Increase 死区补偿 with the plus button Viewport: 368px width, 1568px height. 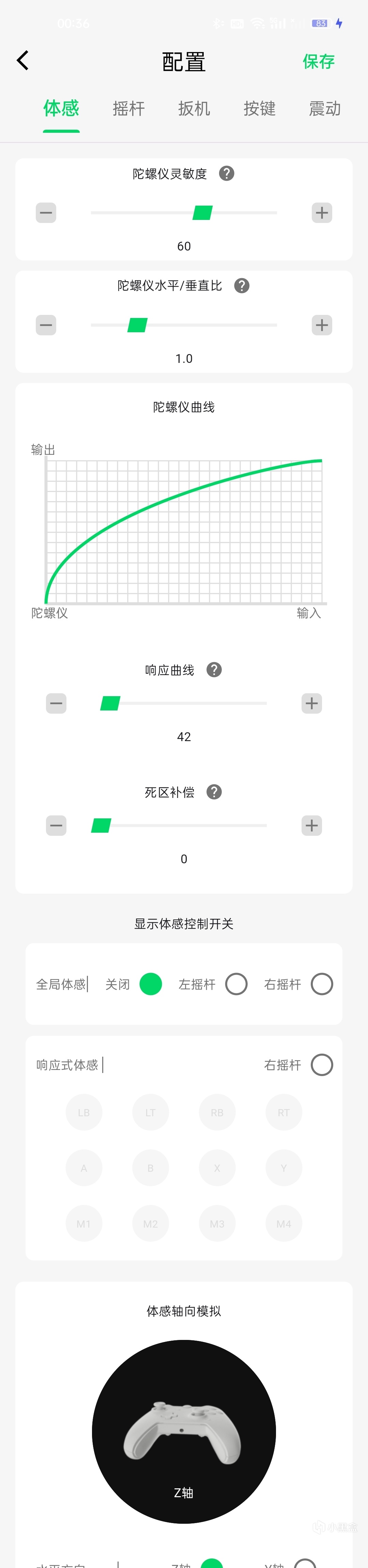311,826
